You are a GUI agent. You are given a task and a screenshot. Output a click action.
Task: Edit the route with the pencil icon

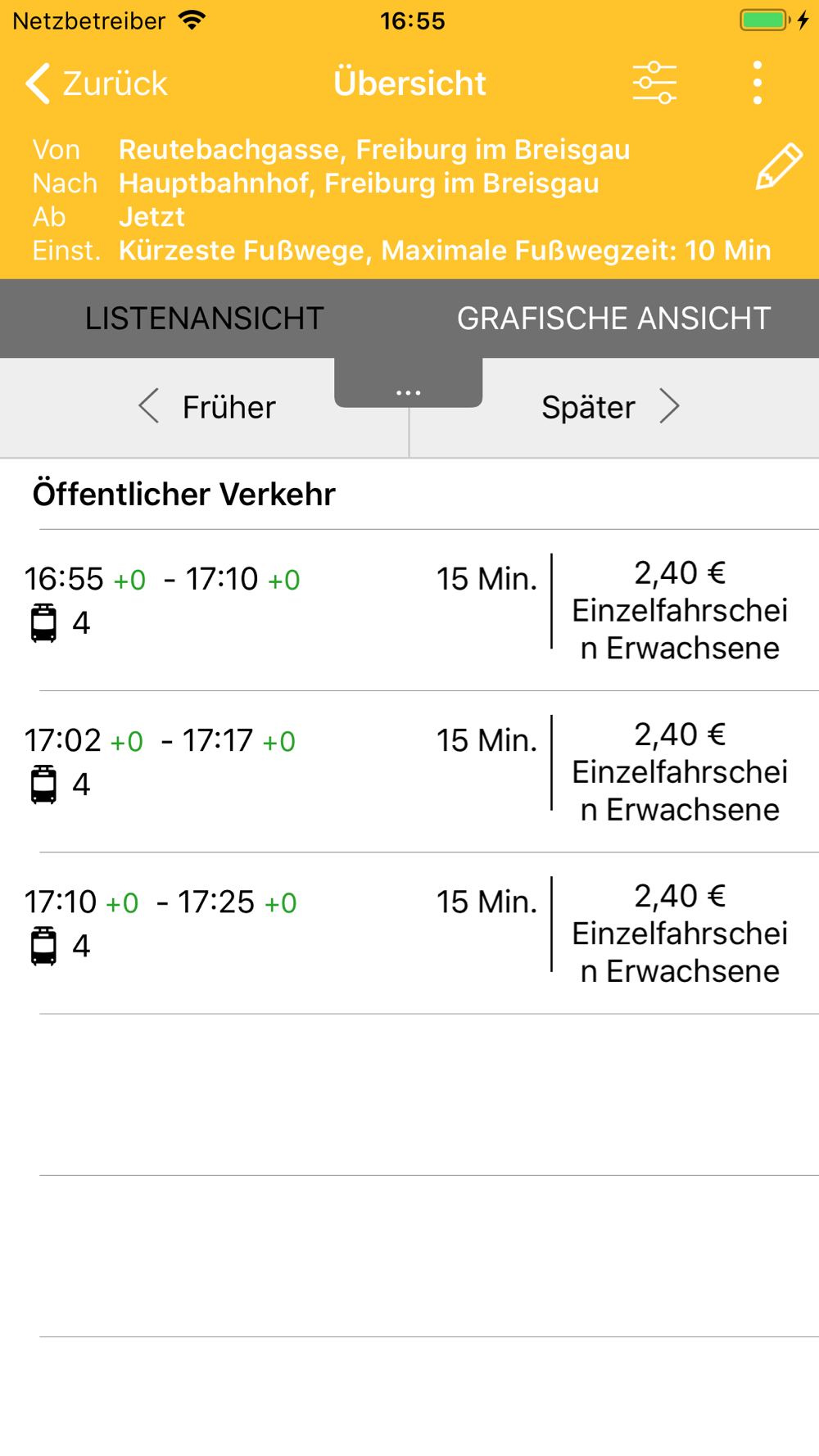778,166
